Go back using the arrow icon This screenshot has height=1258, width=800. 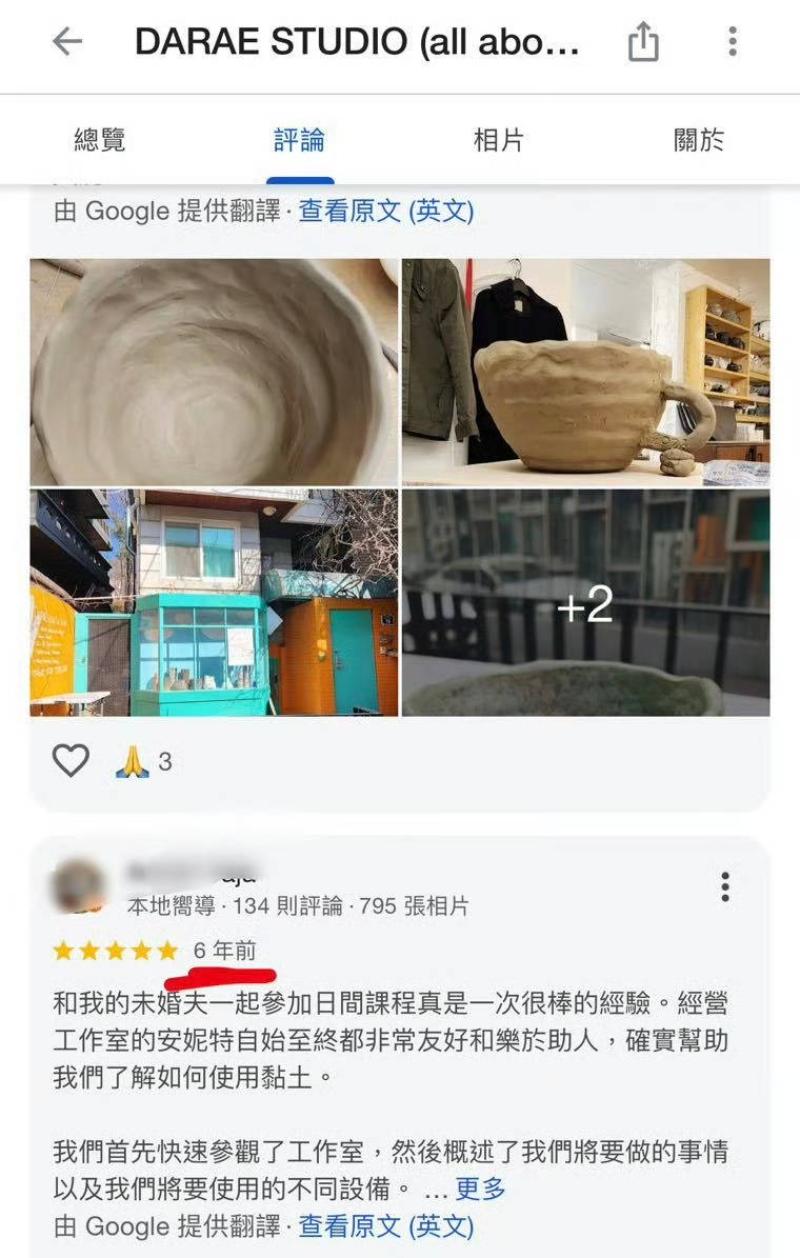click(x=67, y=42)
